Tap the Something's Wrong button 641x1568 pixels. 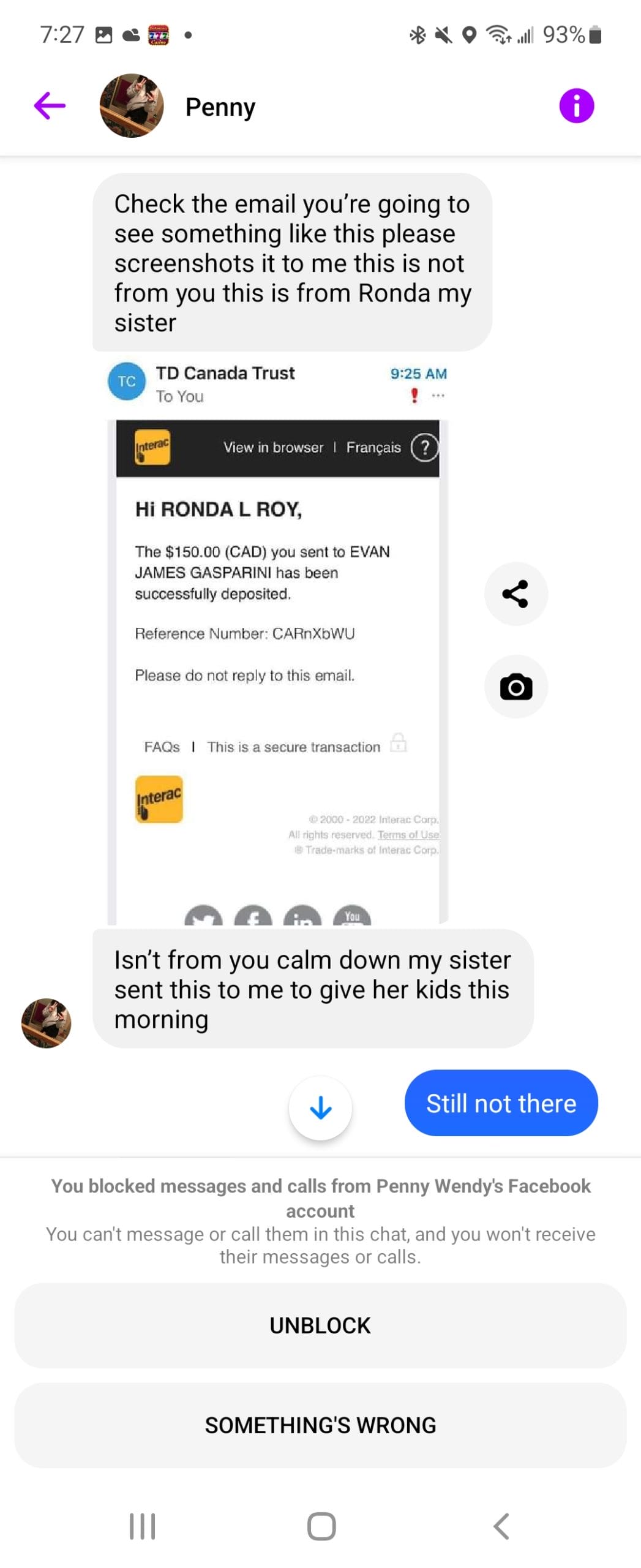(x=320, y=1425)
